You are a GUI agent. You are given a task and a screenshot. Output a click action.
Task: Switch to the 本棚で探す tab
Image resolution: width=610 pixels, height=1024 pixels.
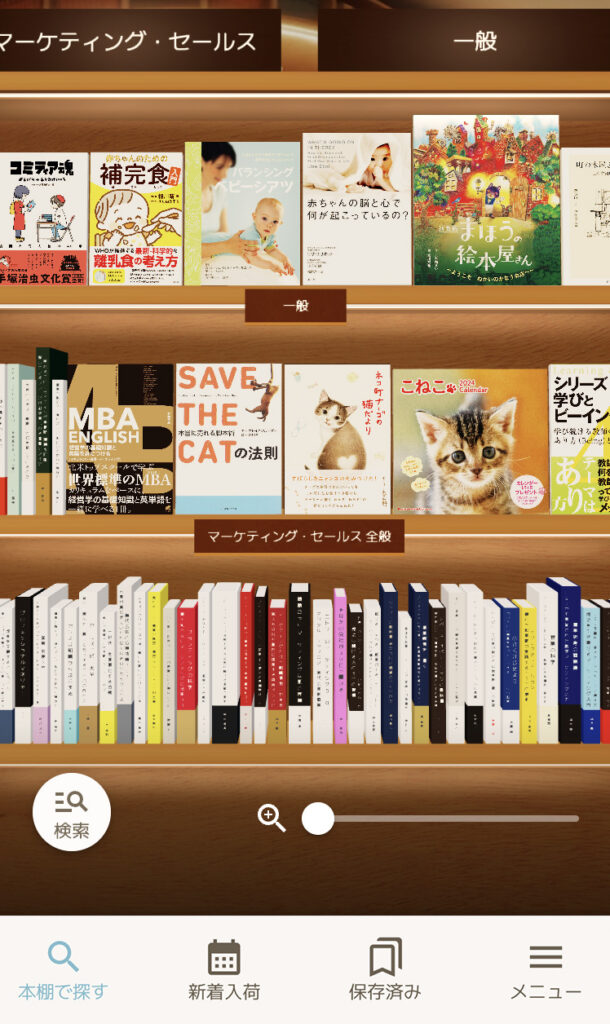tap(63, 970)
